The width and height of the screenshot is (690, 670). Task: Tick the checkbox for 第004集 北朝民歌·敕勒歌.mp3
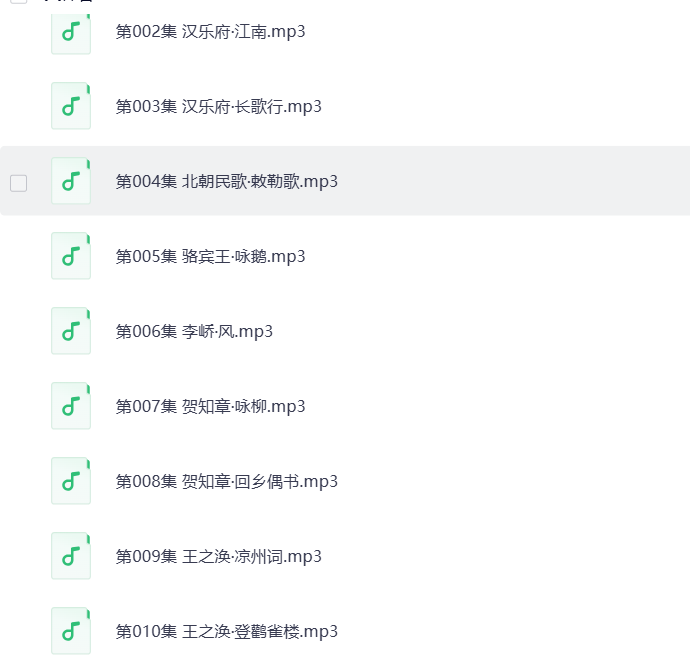pyautogui.click(x=18, y=182)
